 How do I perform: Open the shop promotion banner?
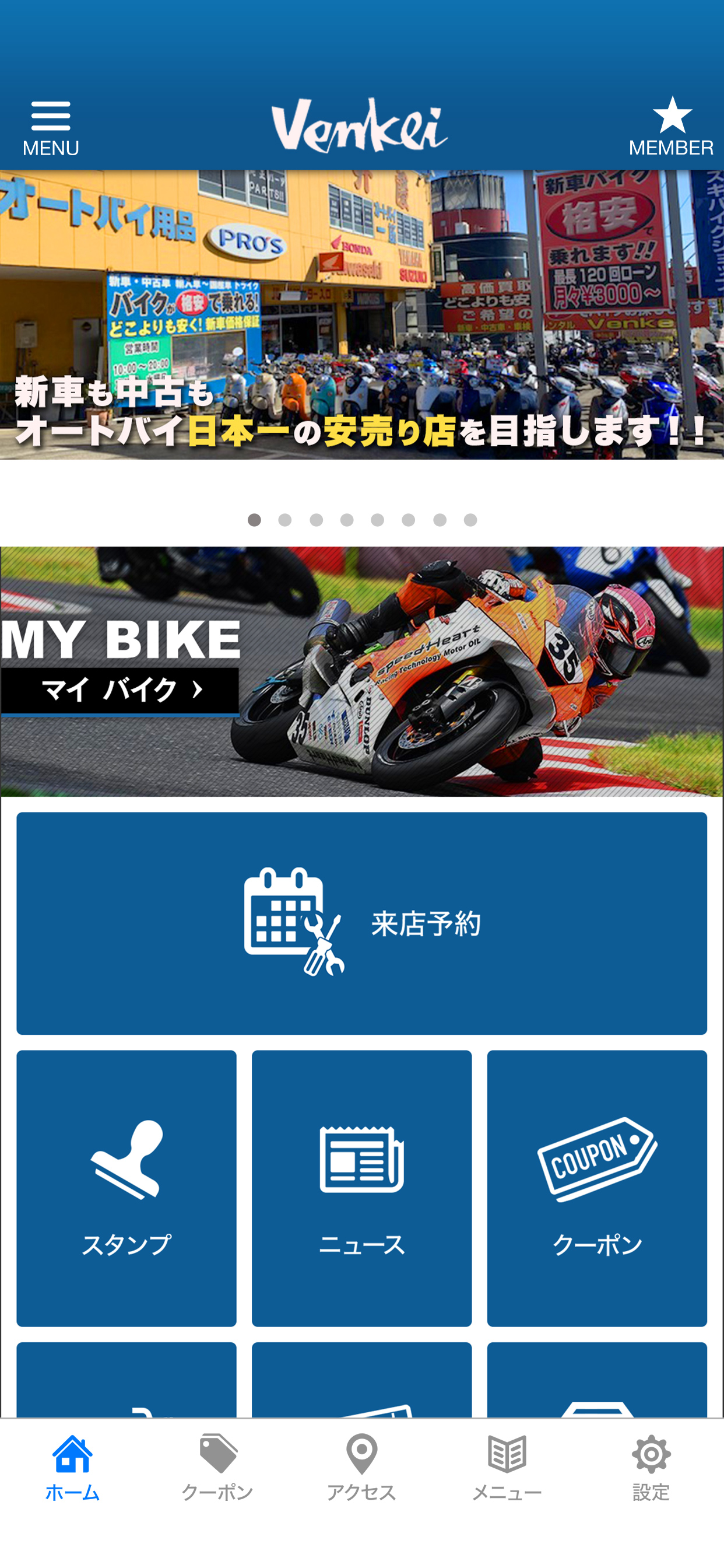point(362,314)
